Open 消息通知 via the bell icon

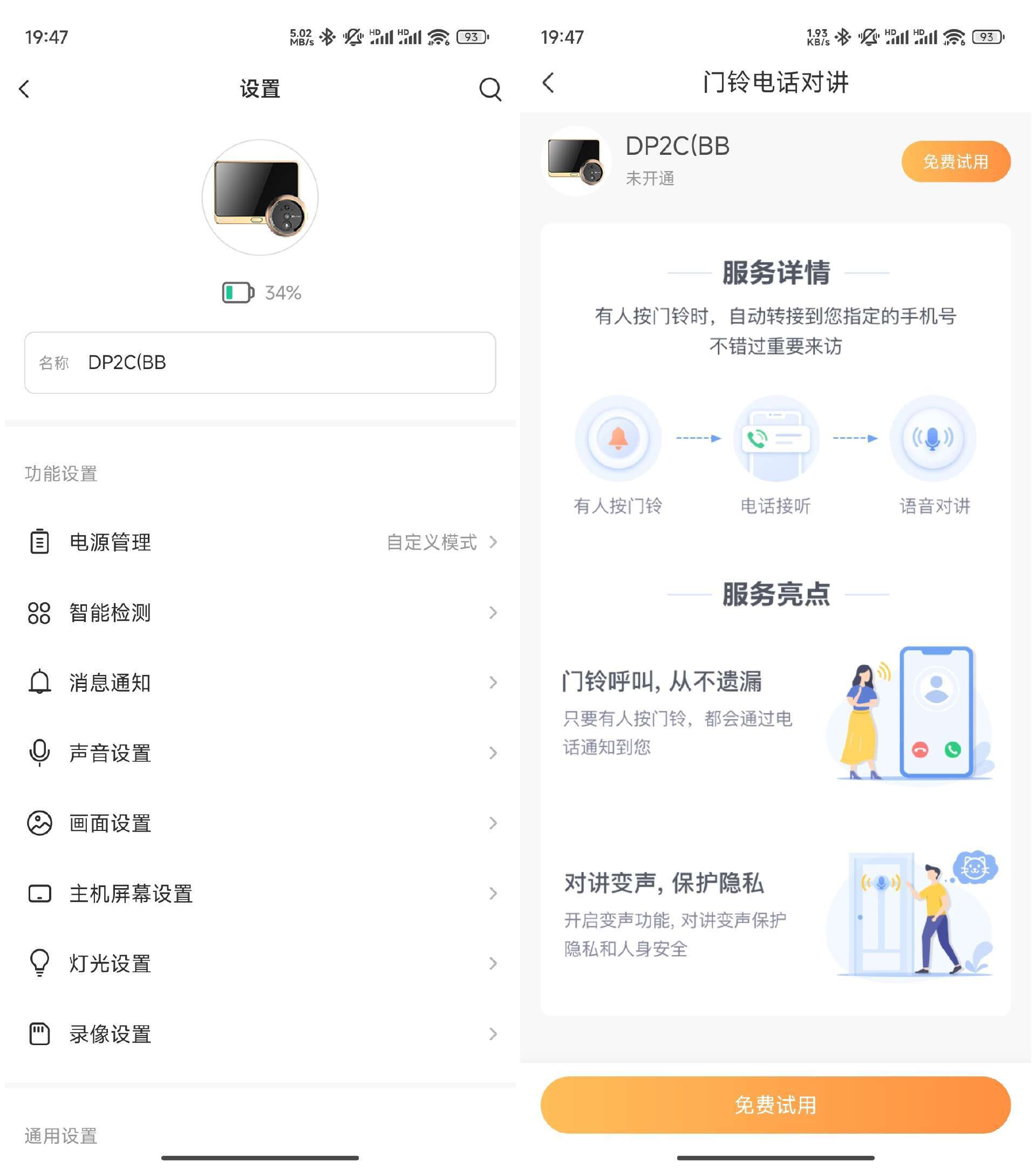coord(38,683)
